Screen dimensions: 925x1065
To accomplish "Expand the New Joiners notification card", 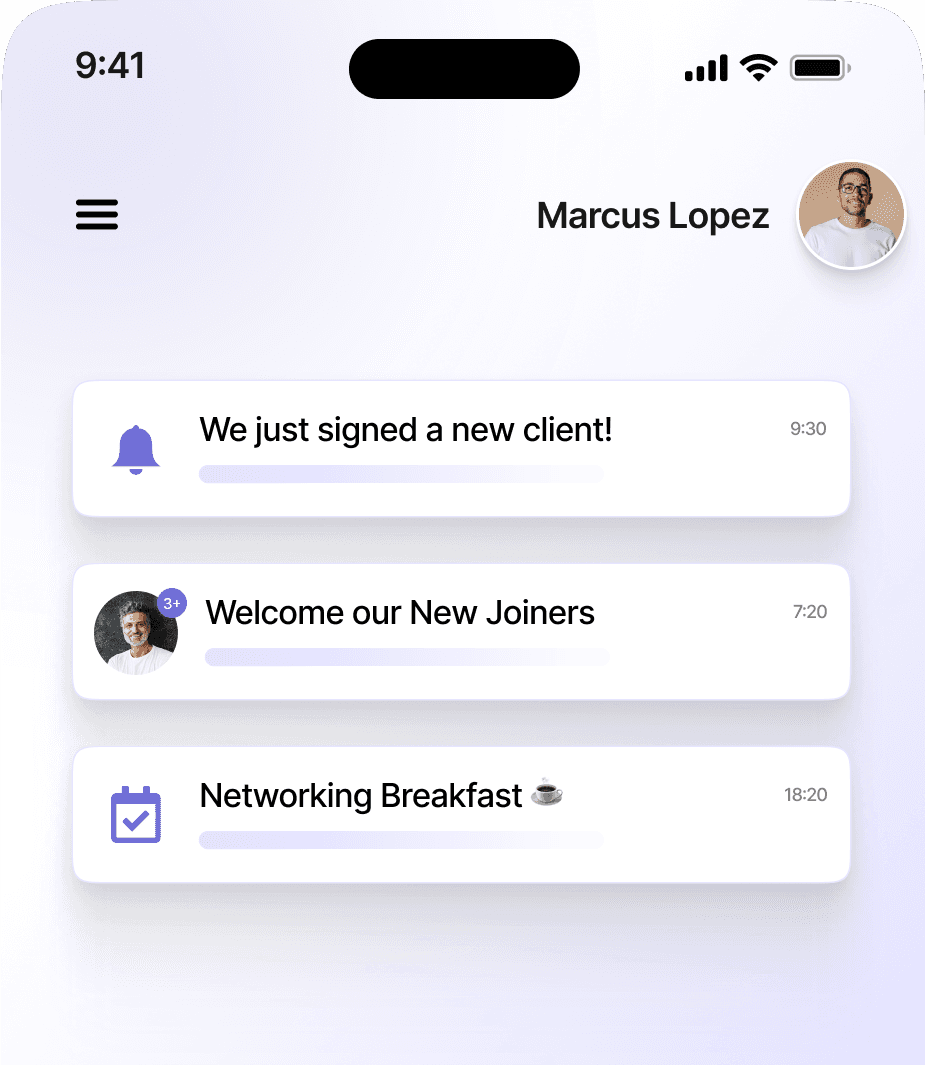I will click(460, 631).
